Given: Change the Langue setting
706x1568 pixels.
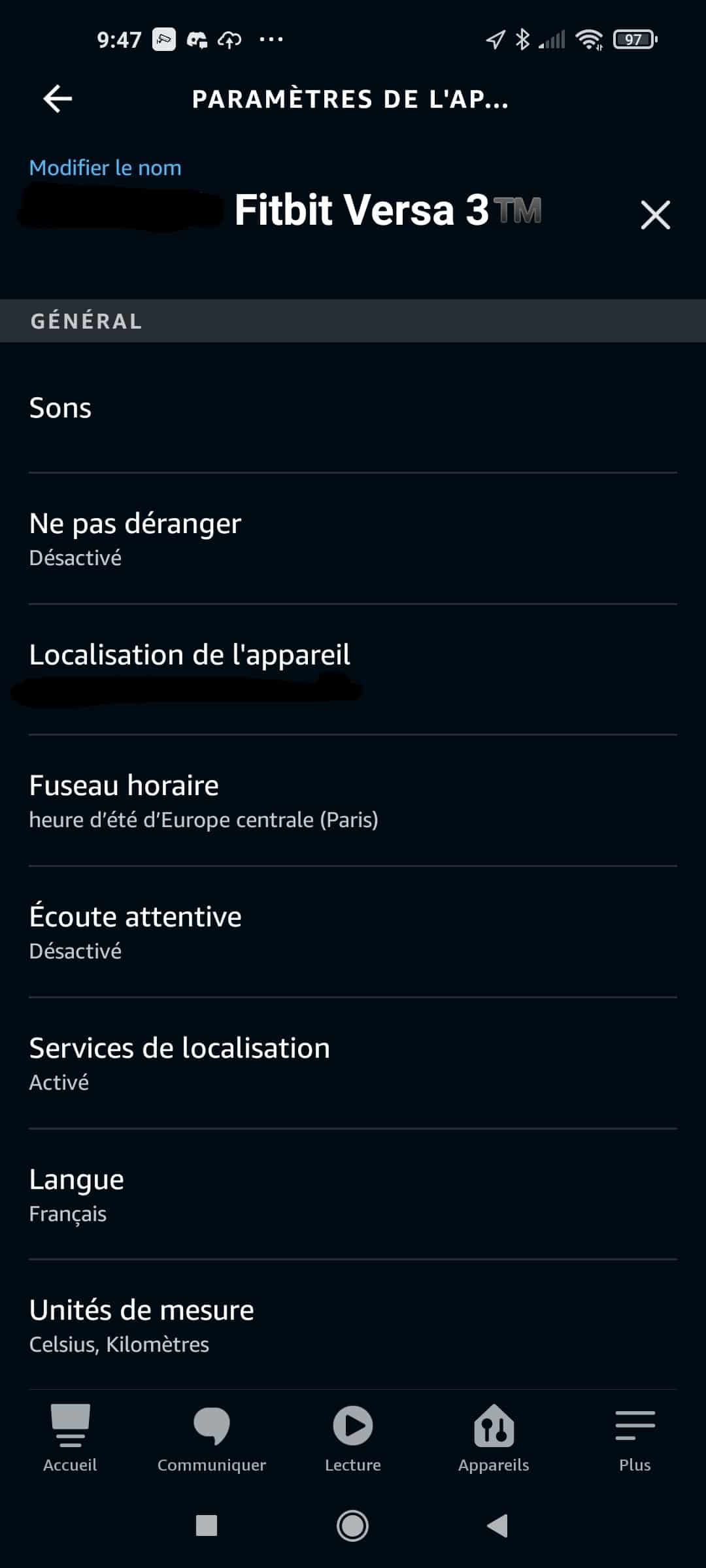Looking at the screenshot, I should pos(353,1194).
